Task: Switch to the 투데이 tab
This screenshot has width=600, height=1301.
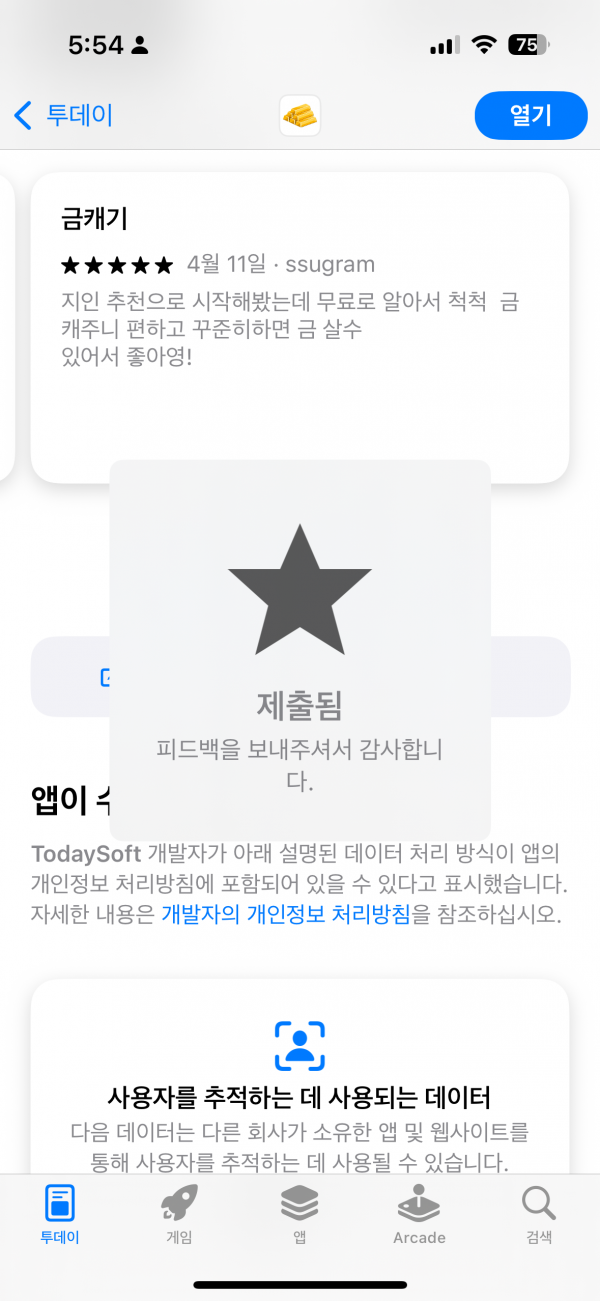Action: (x=60, y=1215)
